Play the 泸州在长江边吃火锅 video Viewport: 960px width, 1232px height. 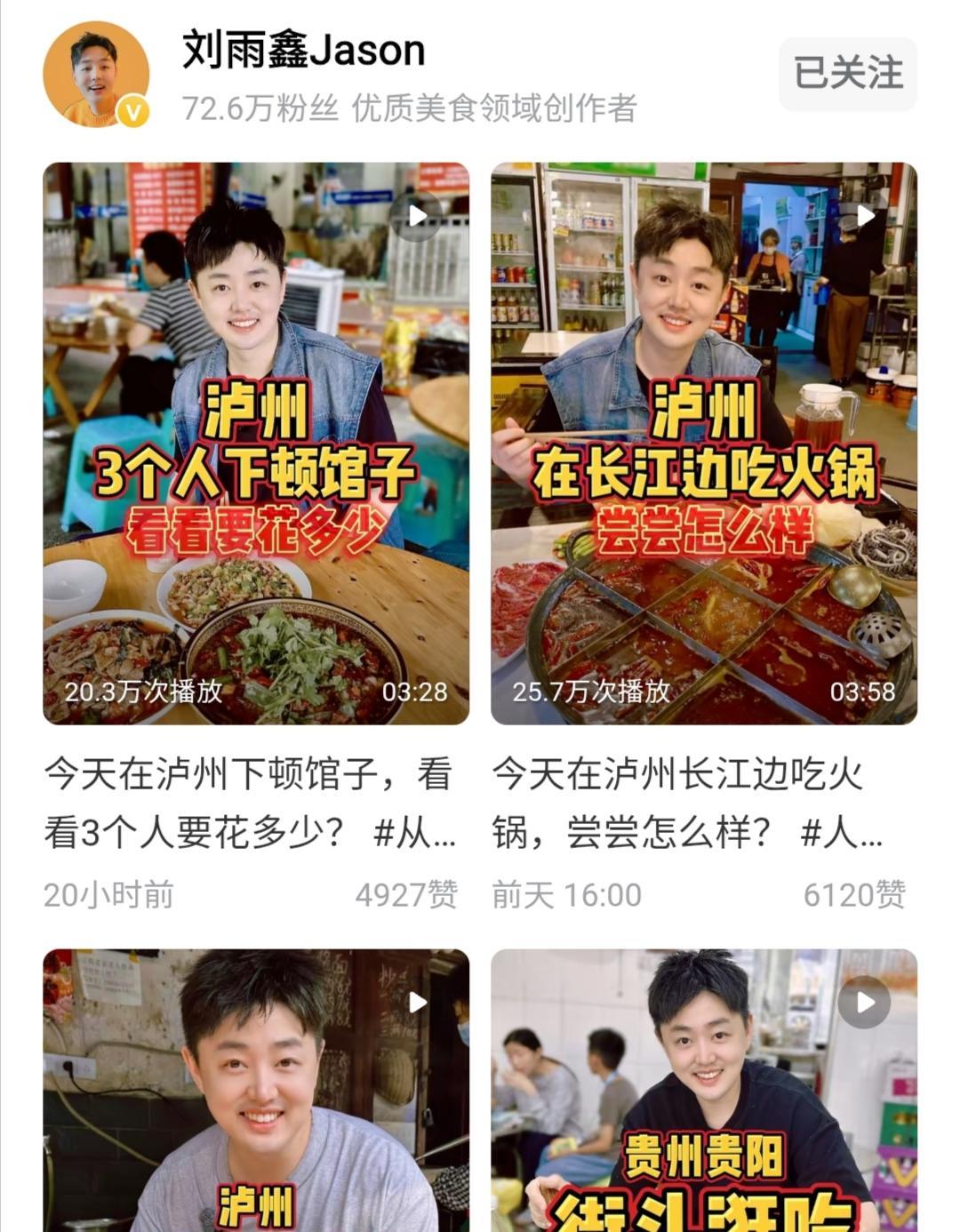703,443
